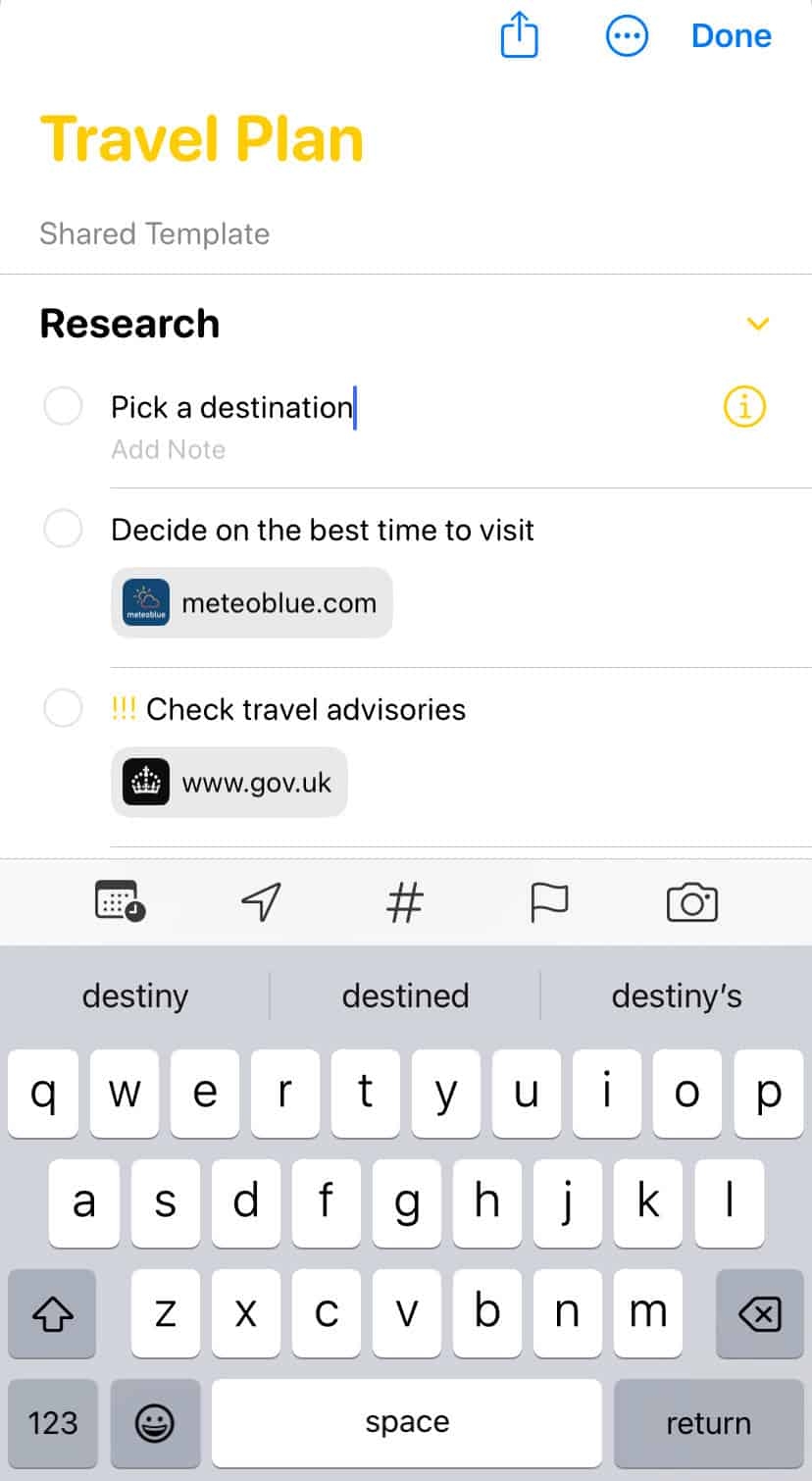Open the www.gov.uk link
This screenshot has height=1481, width=812.
click(x=229, y=783)
